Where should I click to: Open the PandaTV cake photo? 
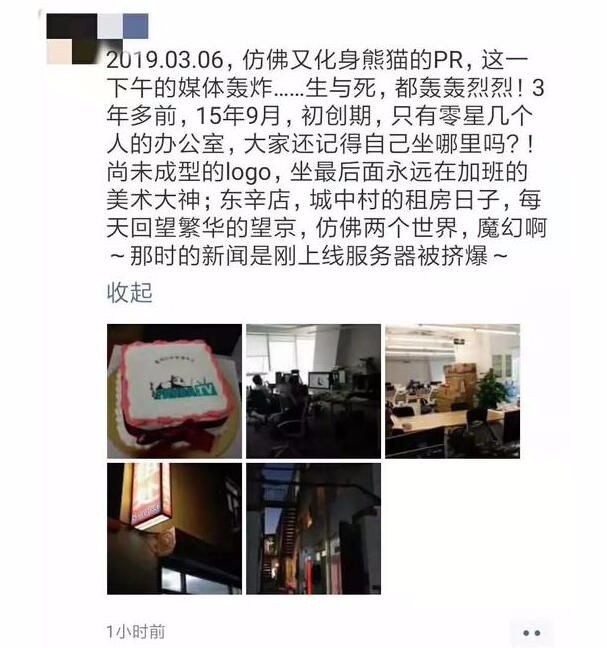click(x=174, y=391)
